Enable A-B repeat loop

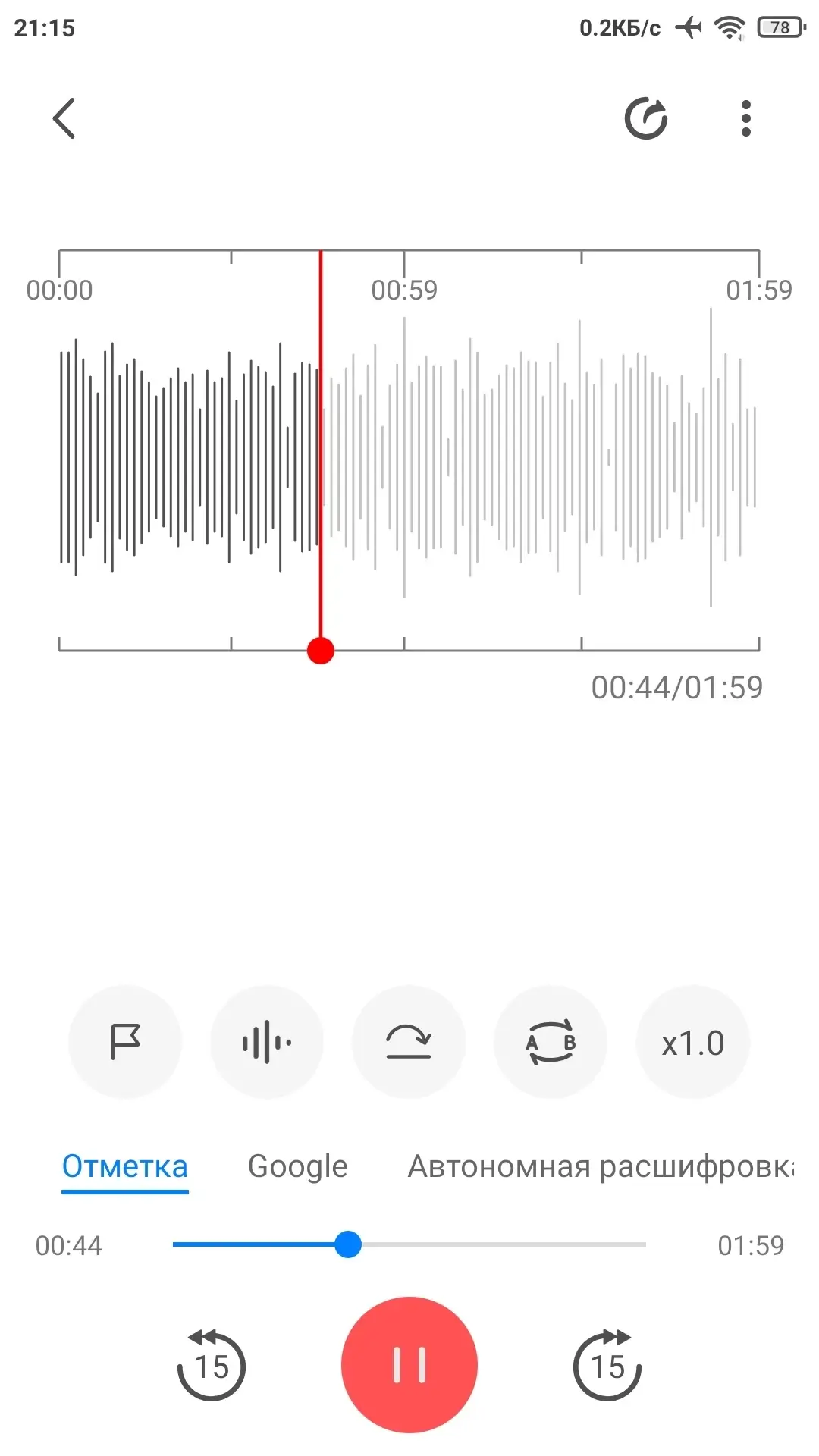[x=551, y=1042]
